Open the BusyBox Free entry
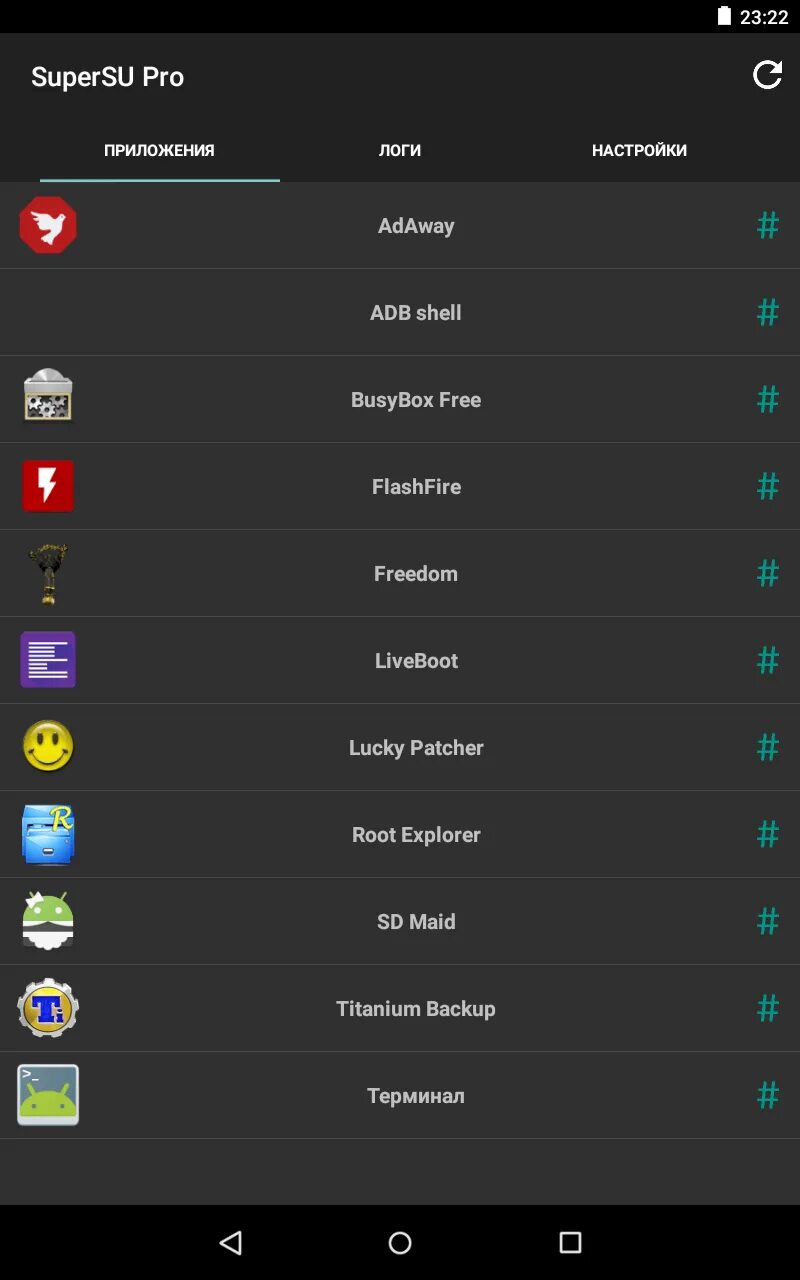Screen dimensions: 800x1280 tap(400, 400)
